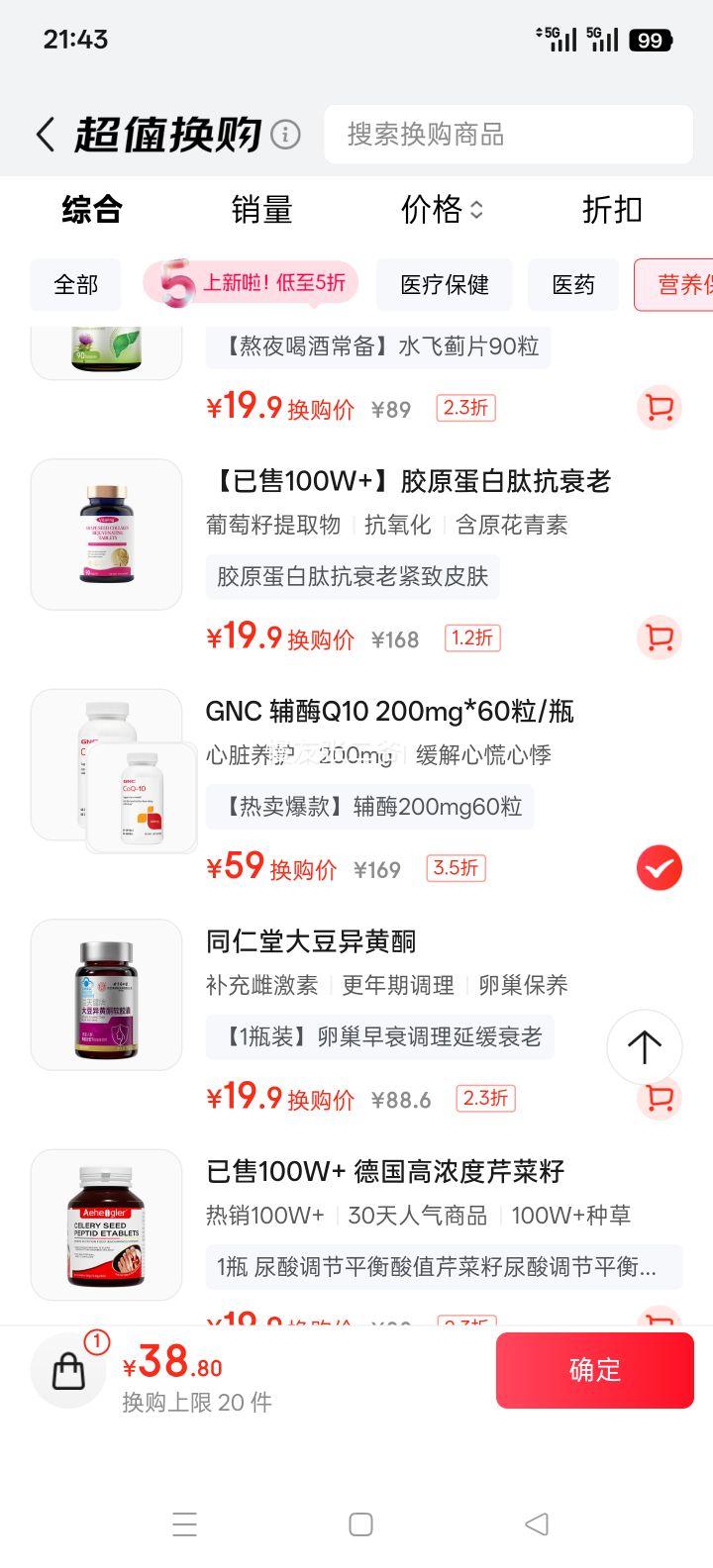713x1568 pixels.
Task: Open the shopping bag icon showing 1 item
Action: tap(67, 1370)
